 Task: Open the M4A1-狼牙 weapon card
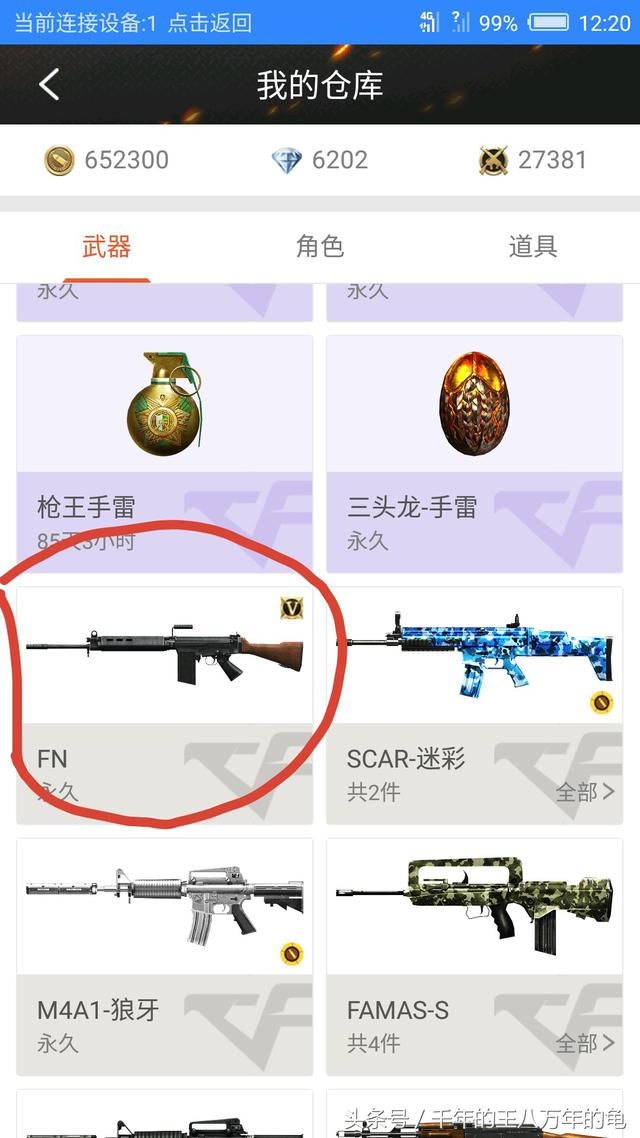(165, 957)
